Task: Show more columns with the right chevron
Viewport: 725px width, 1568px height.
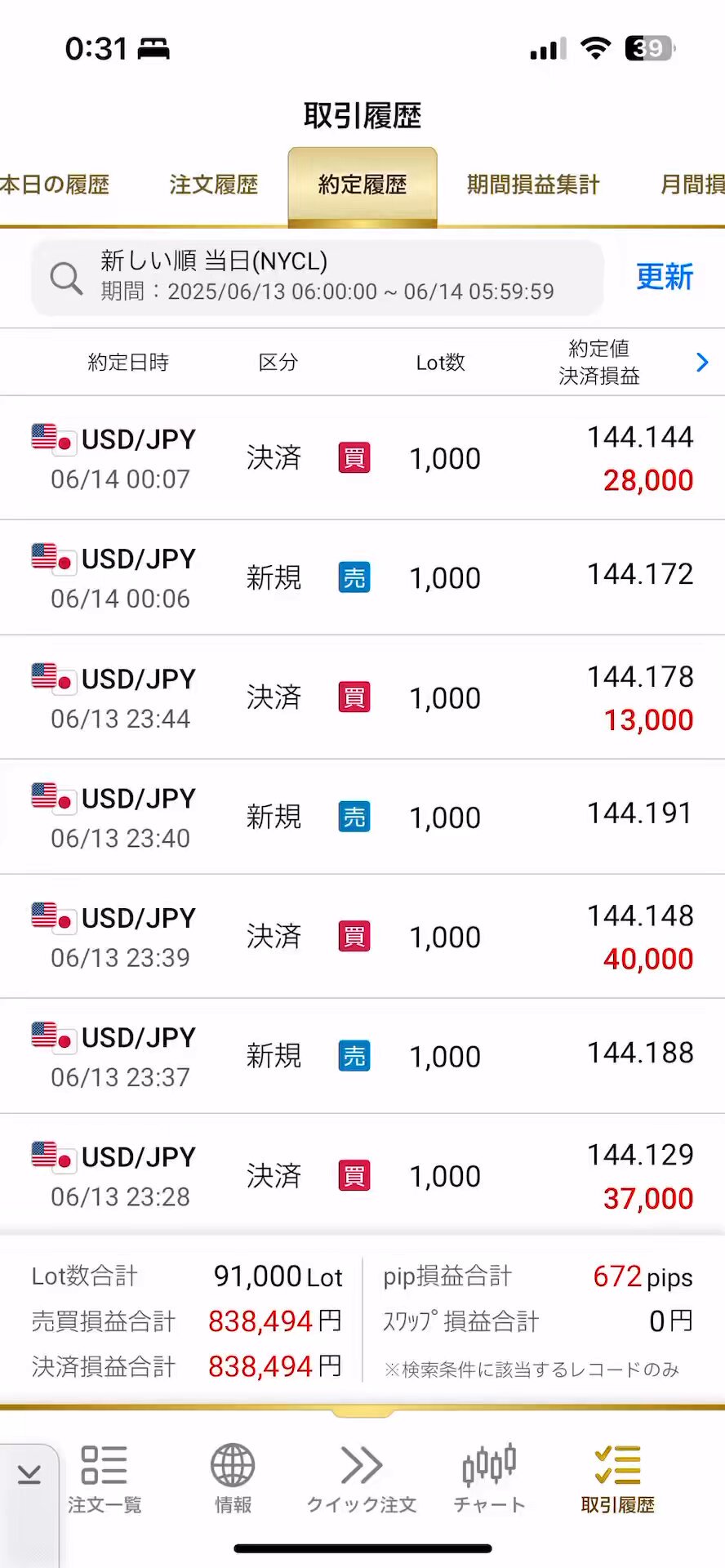Action: coord(702,363)
